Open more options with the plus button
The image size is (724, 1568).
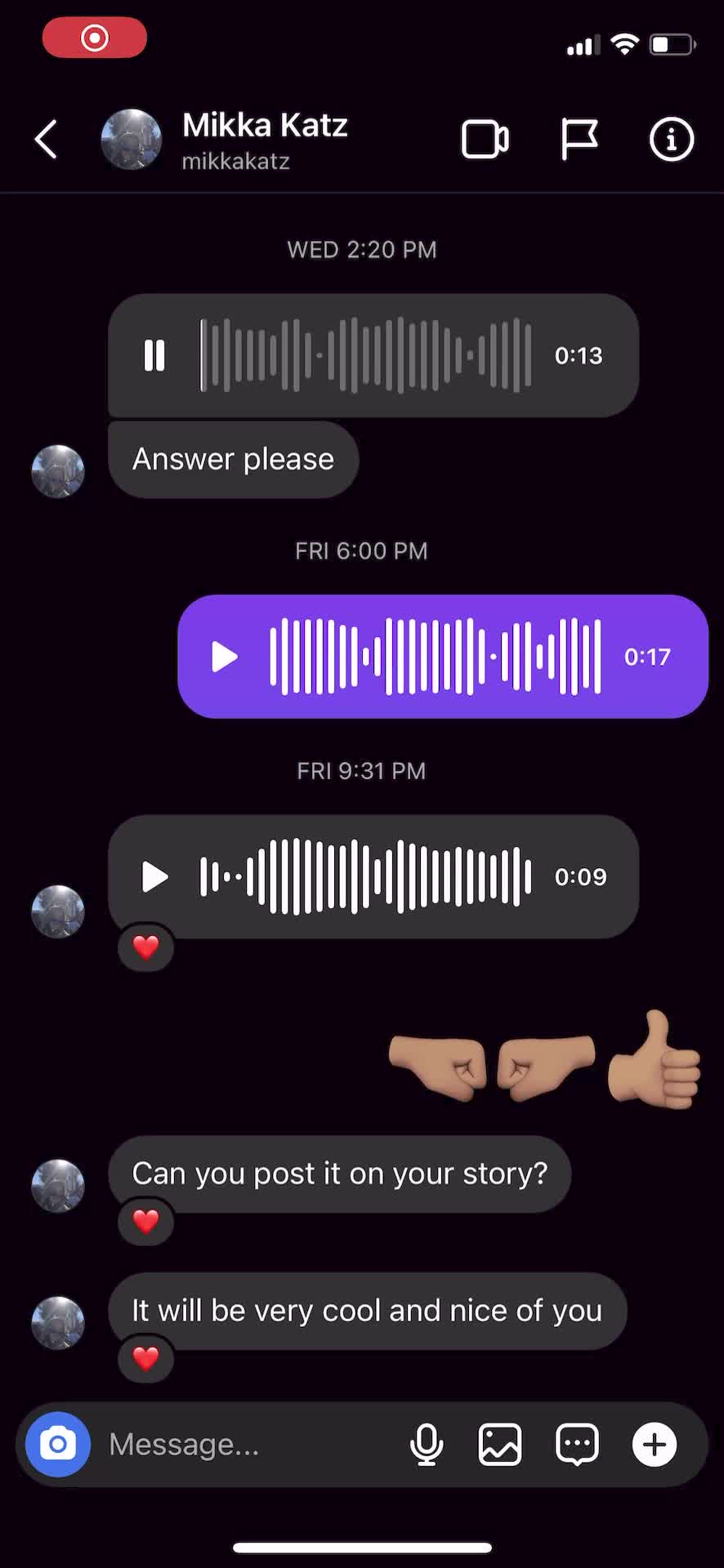[x=654, y=1444]
